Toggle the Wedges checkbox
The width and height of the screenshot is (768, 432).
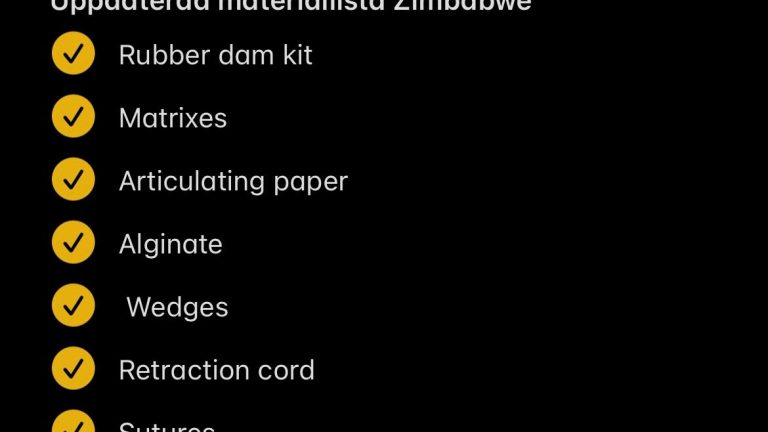[x=73, y=306]
